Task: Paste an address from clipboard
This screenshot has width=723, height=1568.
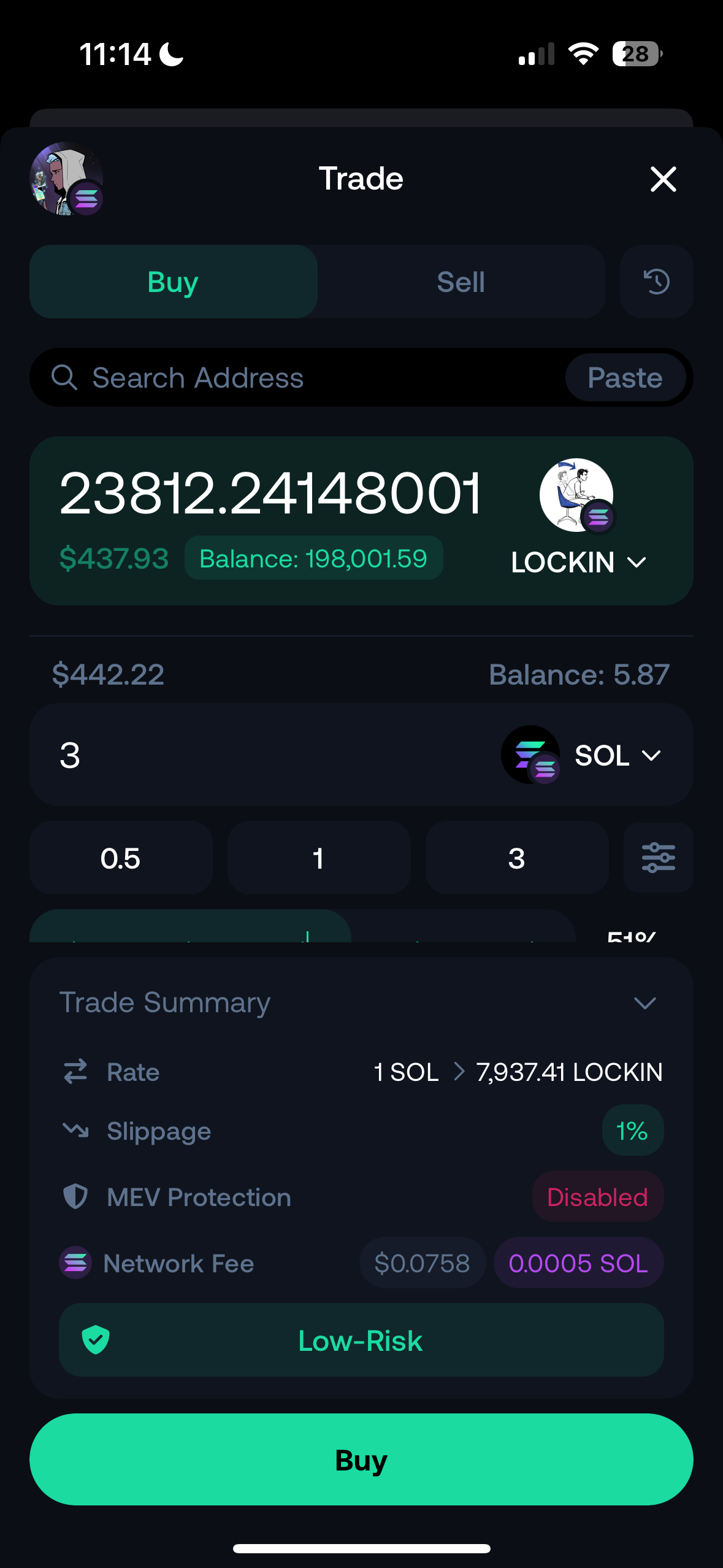Action: pos(625,378)
